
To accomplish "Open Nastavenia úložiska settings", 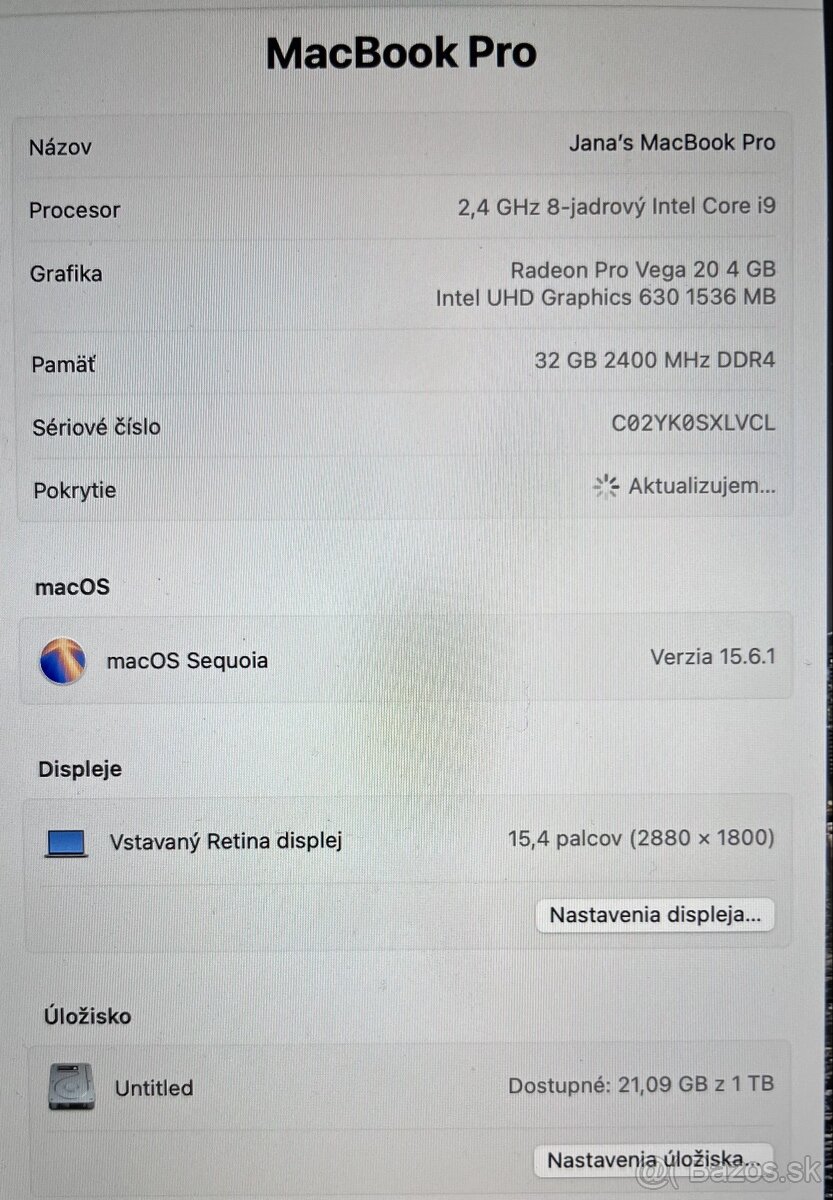I will [x=655, y=1159].
